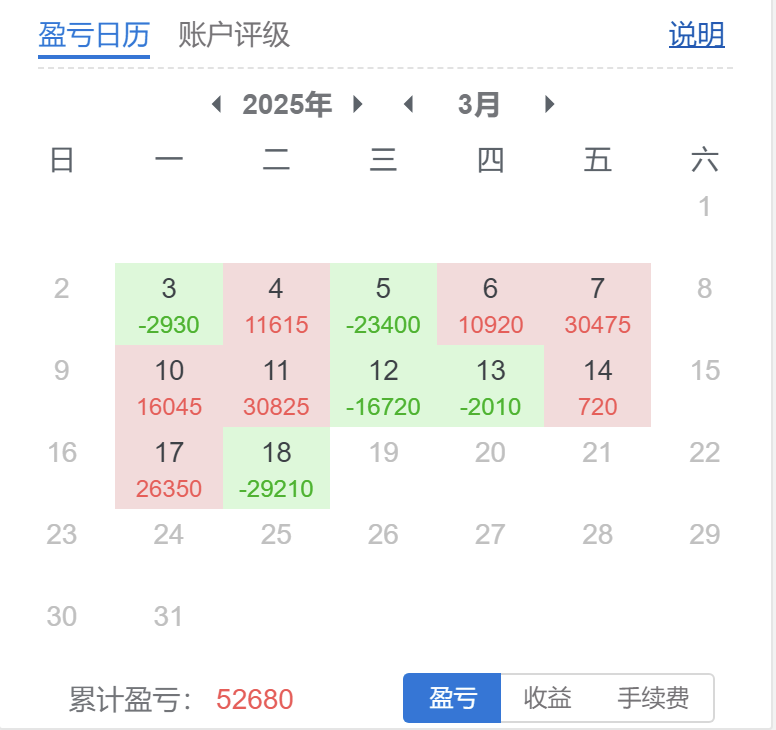
Task: Go to the previous year
Action: point(217,104)
